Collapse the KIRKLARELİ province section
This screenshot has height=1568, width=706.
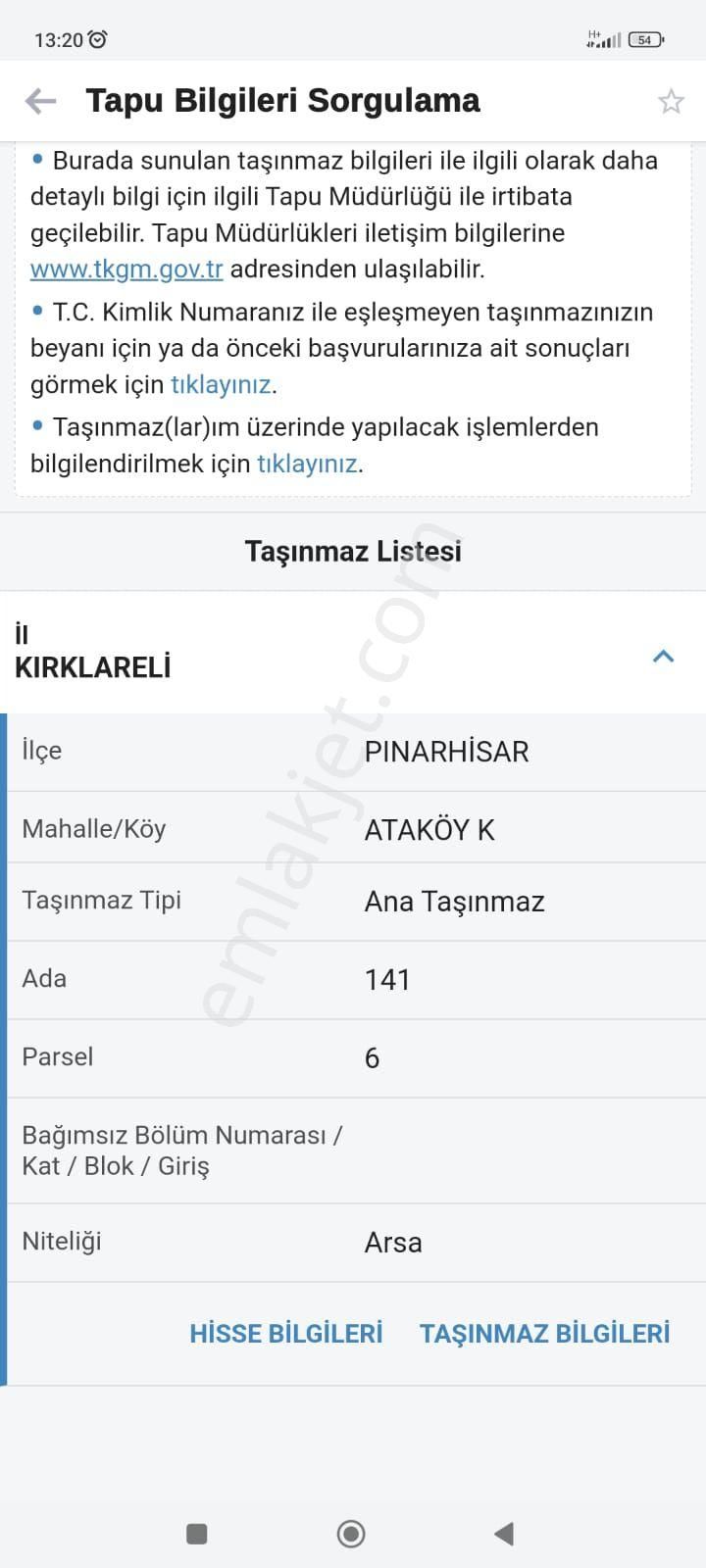click(664, 656)
